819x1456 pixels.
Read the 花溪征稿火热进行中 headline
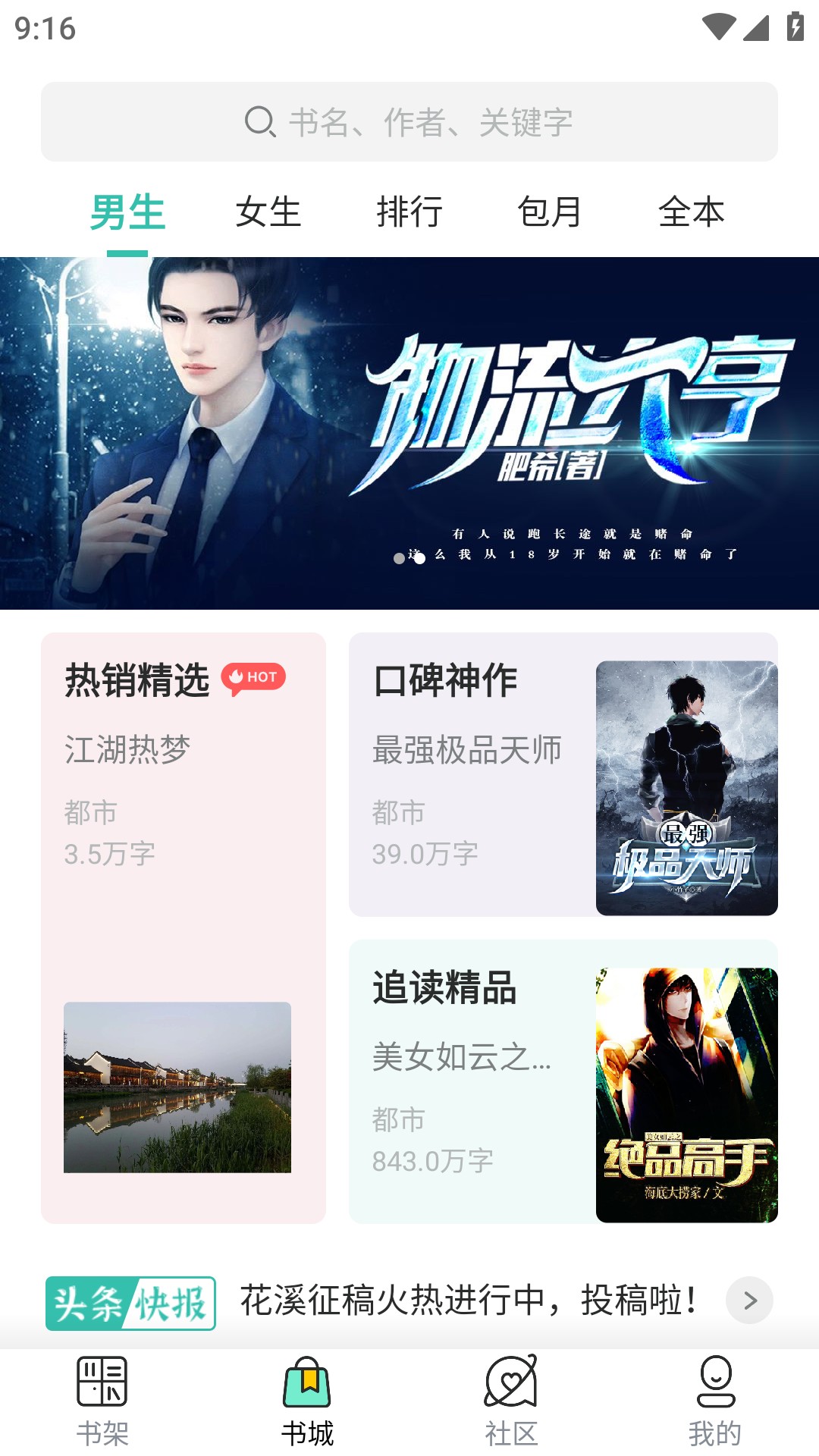[469, 1301]
